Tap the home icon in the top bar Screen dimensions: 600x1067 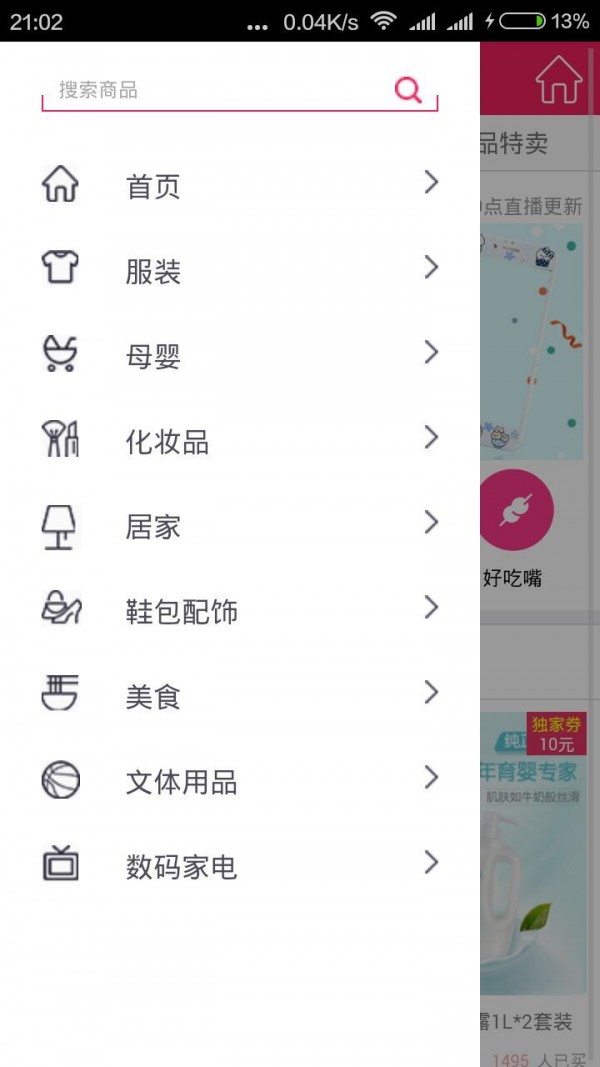[558, 80]
